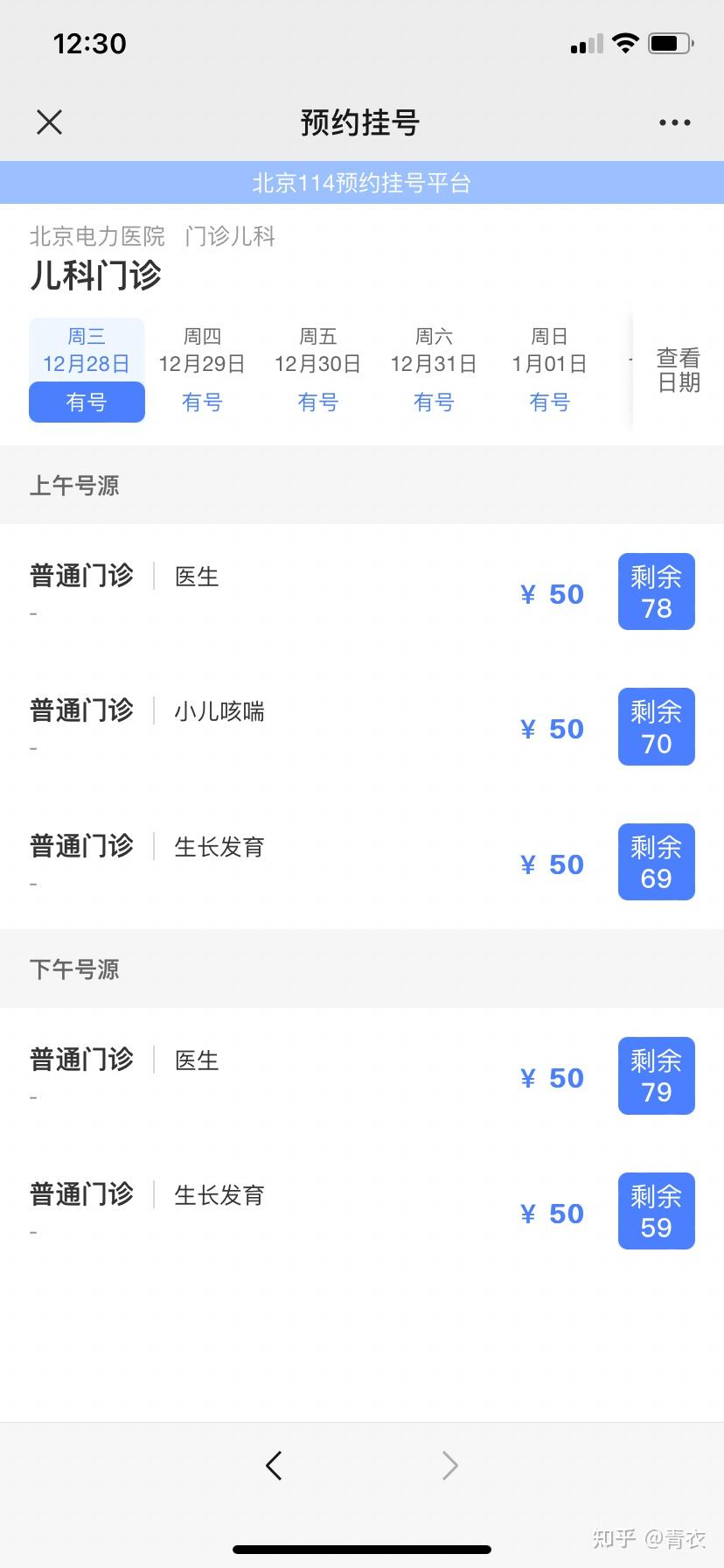Choose the 周五 12月30日 date
The image size is (724, 1568).
pos(317,370)
